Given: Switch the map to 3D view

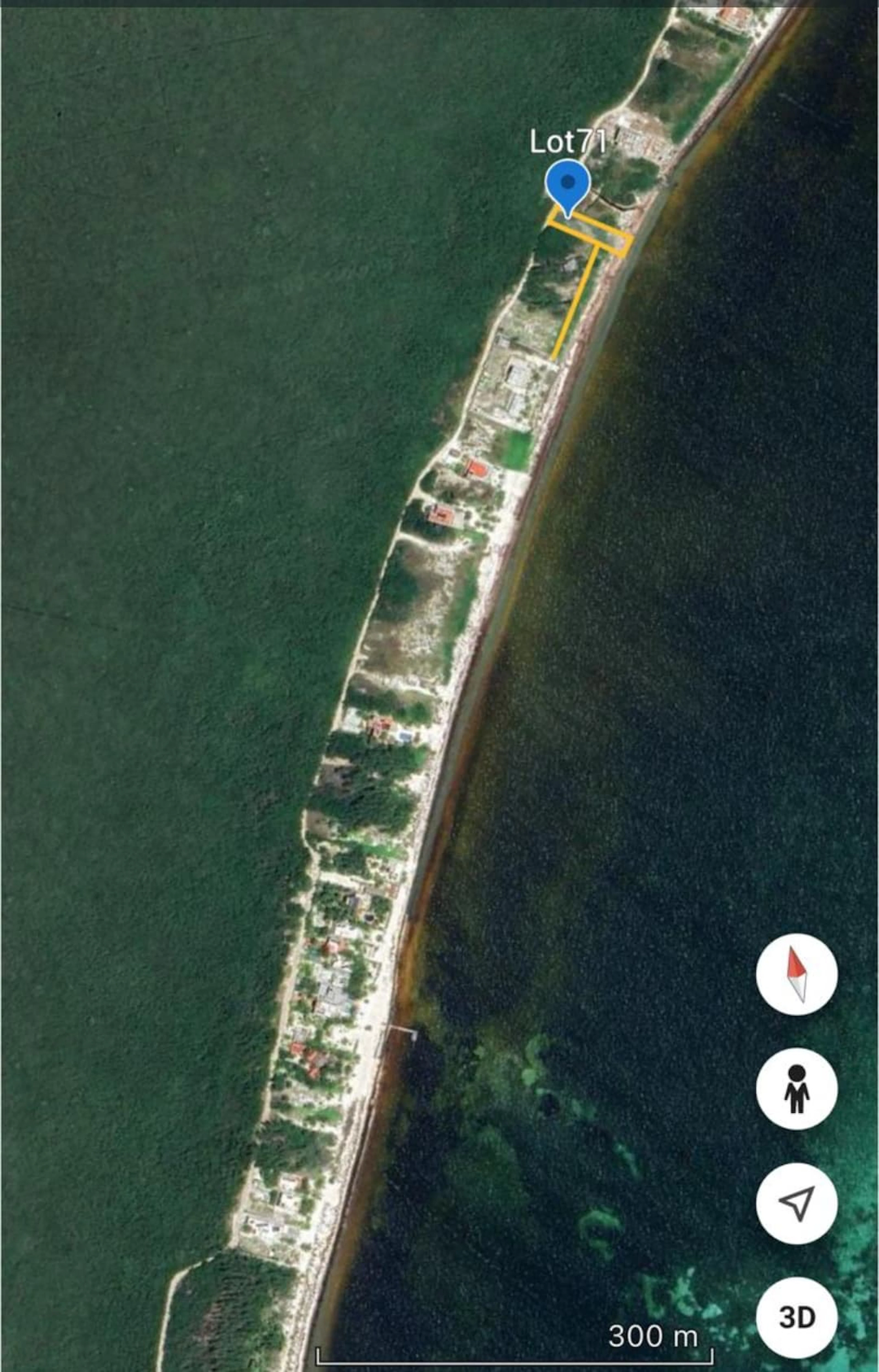Looking at the screenshot, I should (x=797, y=1318).
